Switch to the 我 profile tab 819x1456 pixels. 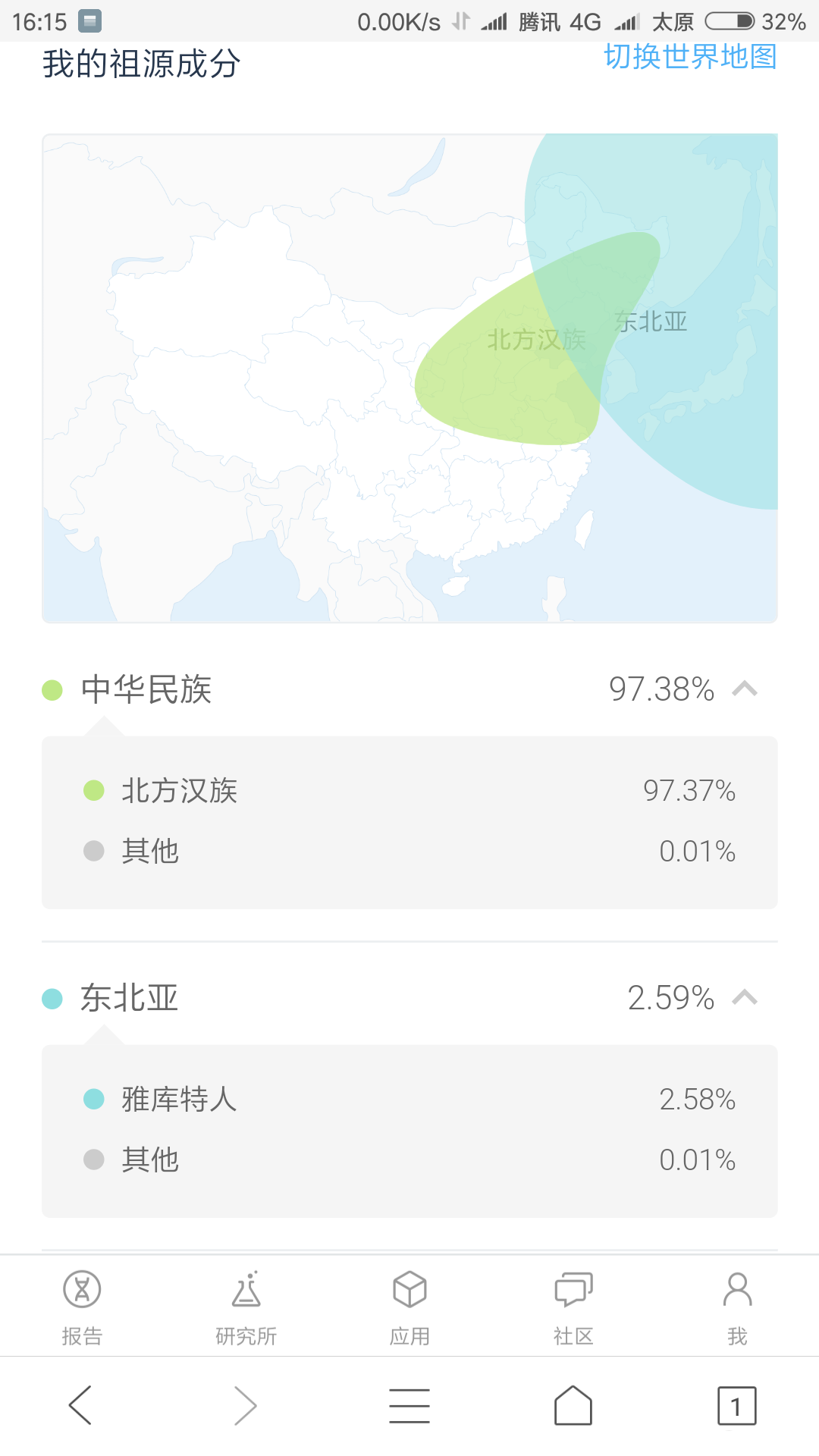[737, 1307]
